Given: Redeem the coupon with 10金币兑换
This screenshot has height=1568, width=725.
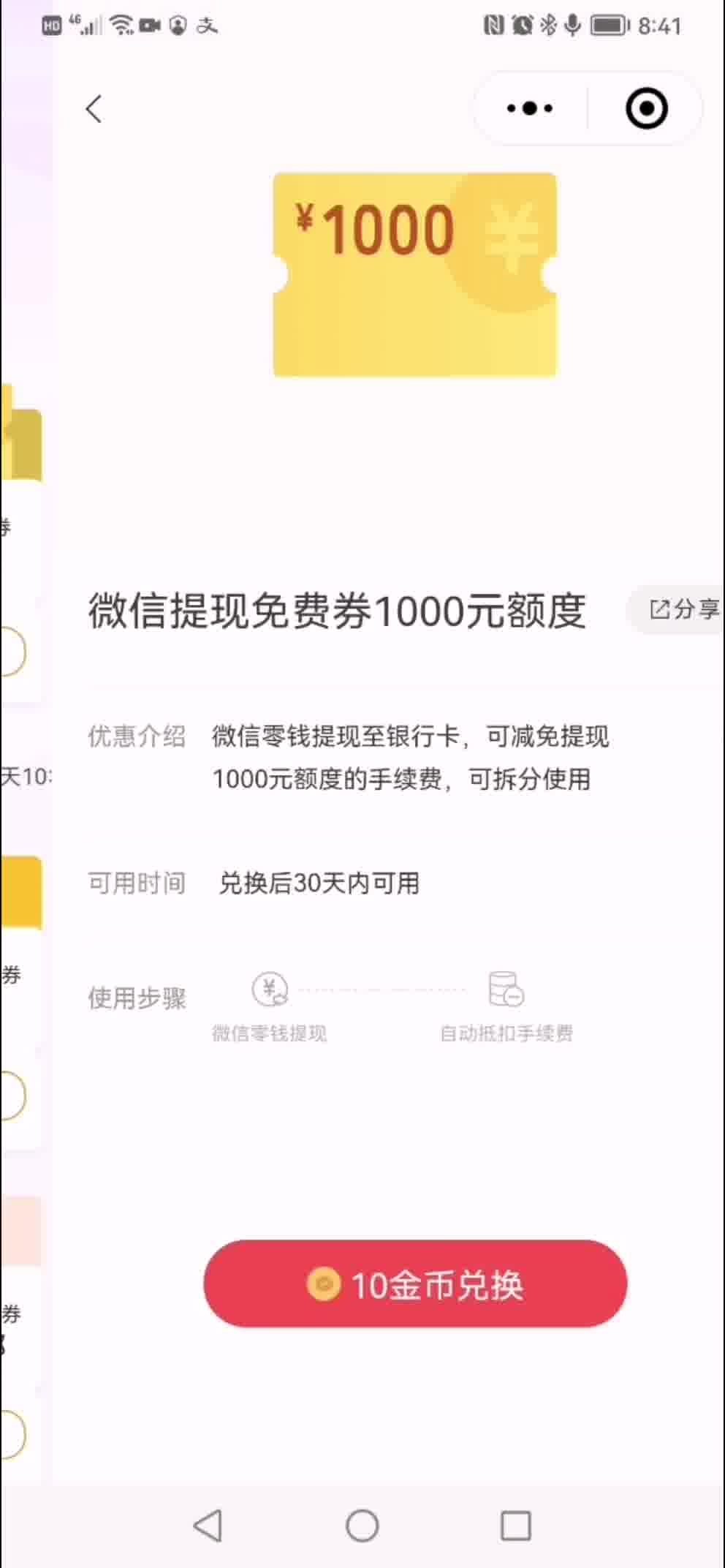Looking at the screenshot, I should click(x=415, y=1284).
